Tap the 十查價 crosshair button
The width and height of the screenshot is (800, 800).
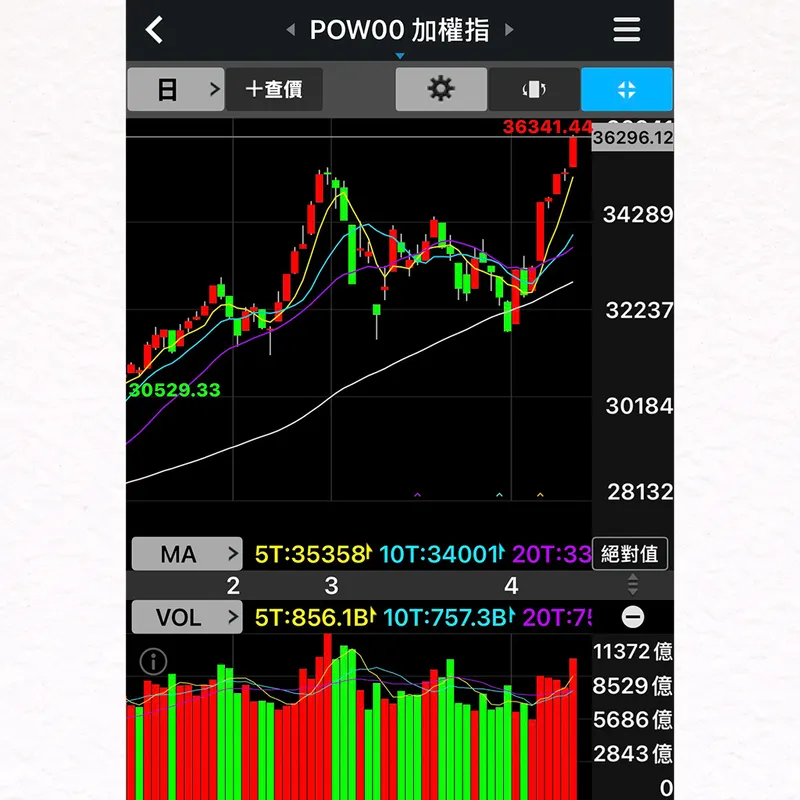pyautogui.click(x=274, y=90)
